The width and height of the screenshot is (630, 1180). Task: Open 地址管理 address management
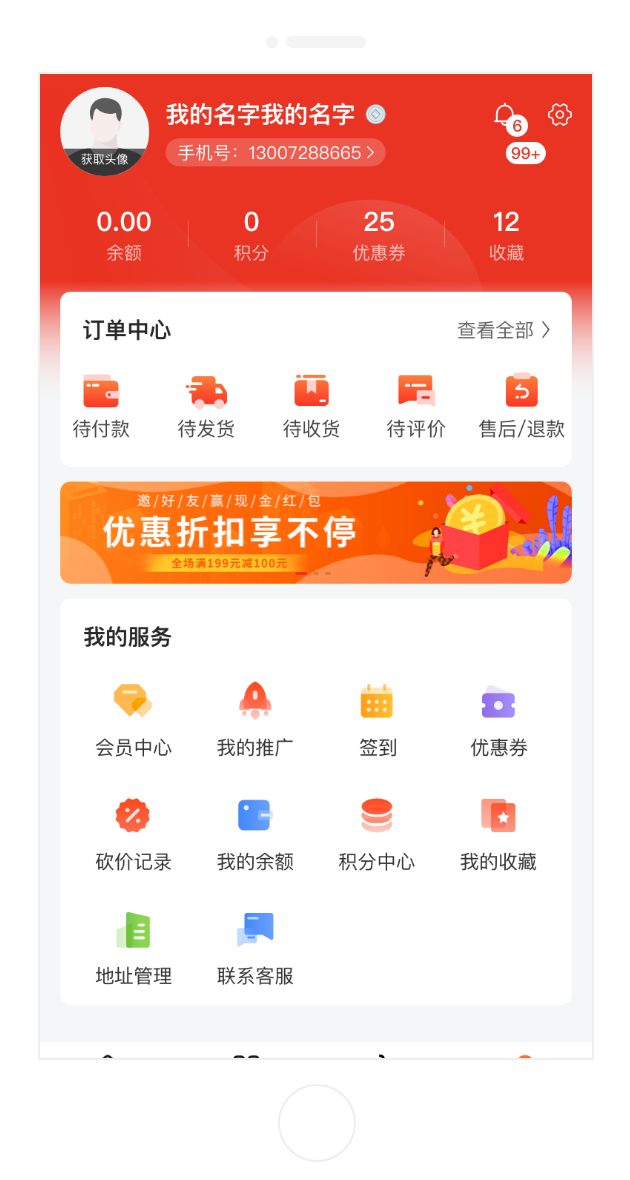point(133,948)
